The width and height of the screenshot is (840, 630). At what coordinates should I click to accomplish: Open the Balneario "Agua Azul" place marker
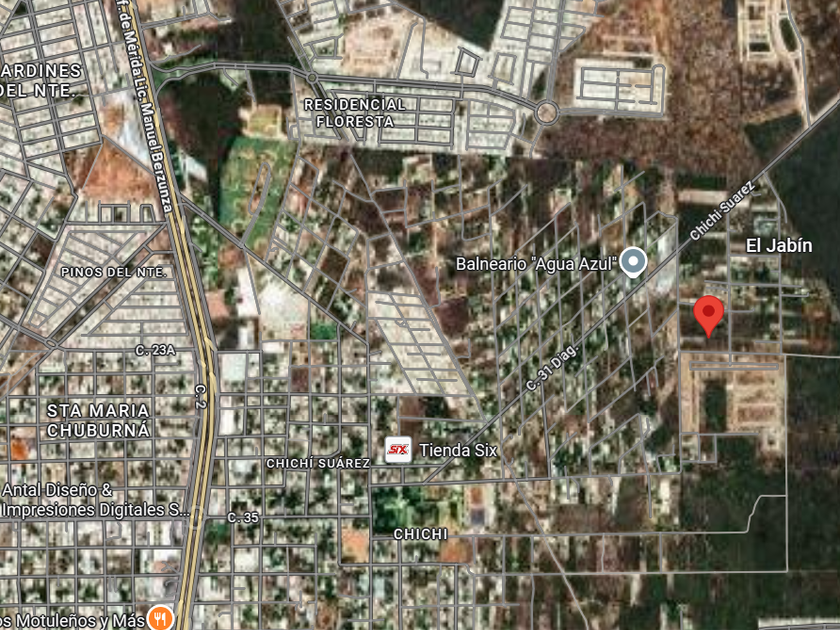click(633, 263)
